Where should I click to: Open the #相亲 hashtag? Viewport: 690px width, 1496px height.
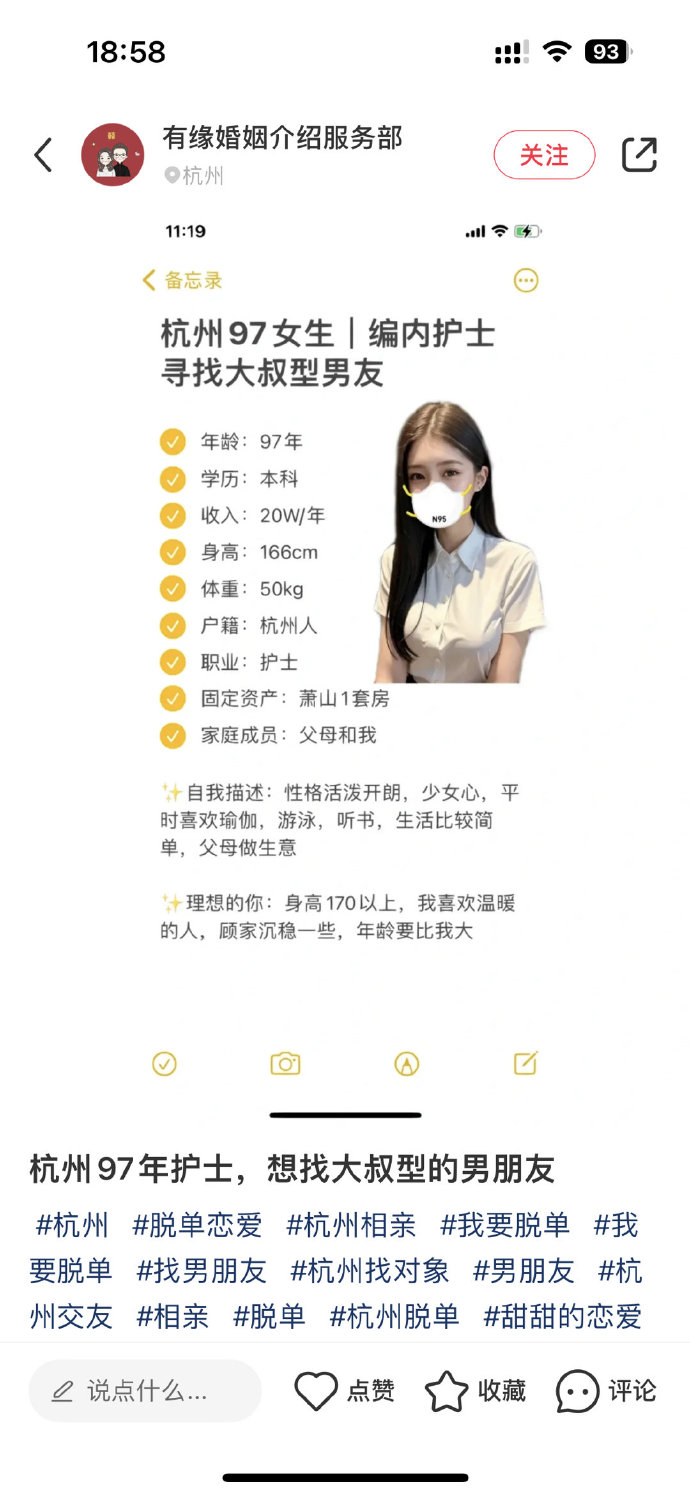pyautogui.click(x=172, y=1316)
